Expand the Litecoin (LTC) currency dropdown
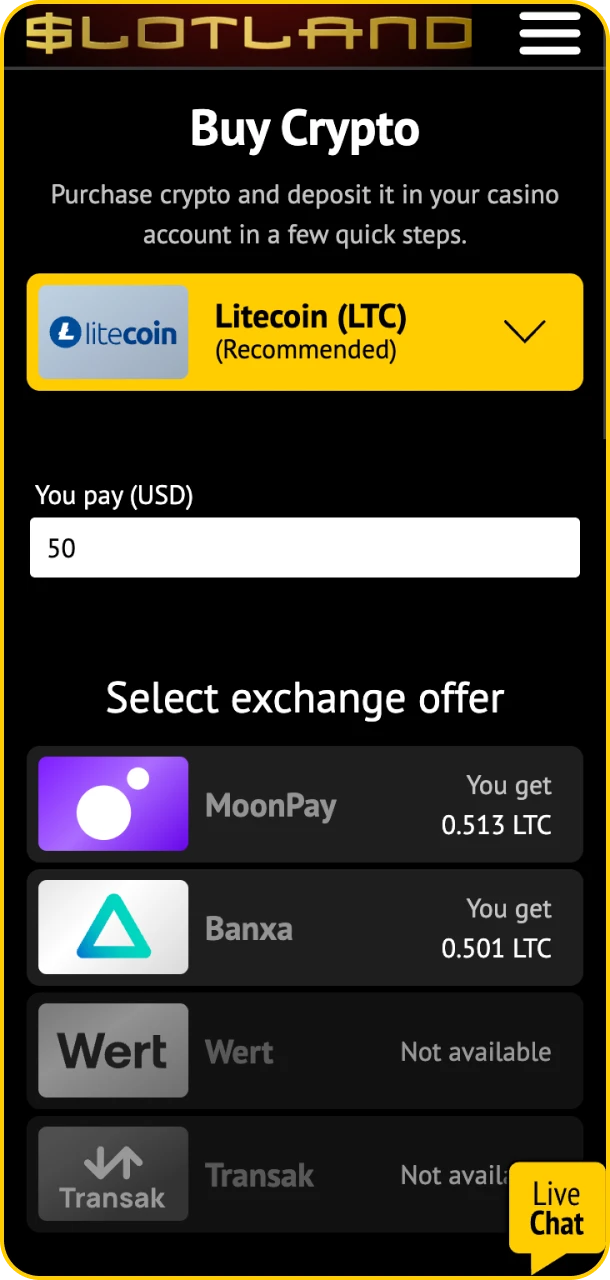This screenshot has width=610, height=1280. (305, 332)
